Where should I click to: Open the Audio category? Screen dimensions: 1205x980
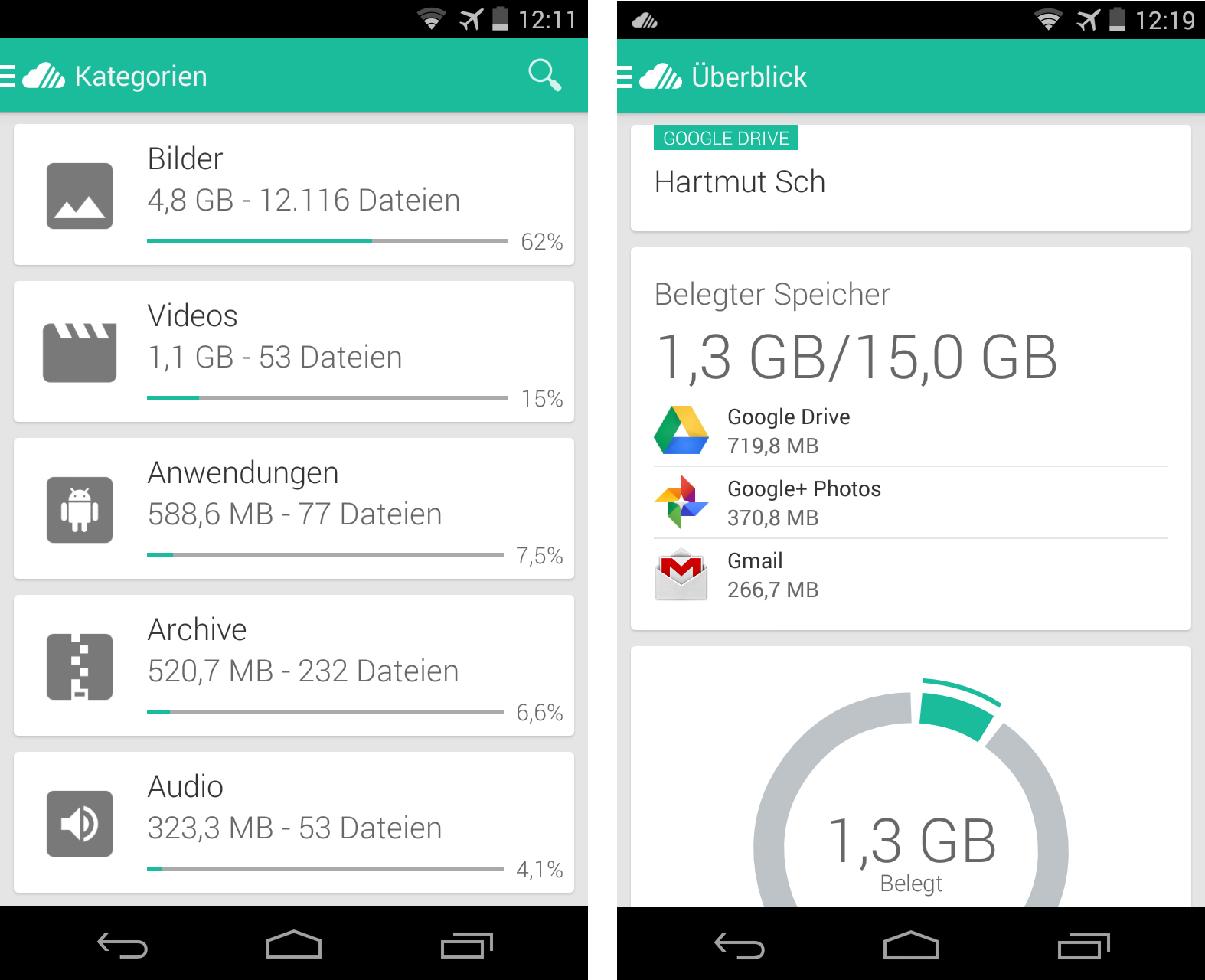pyautogui.click(x=294, y=822)
